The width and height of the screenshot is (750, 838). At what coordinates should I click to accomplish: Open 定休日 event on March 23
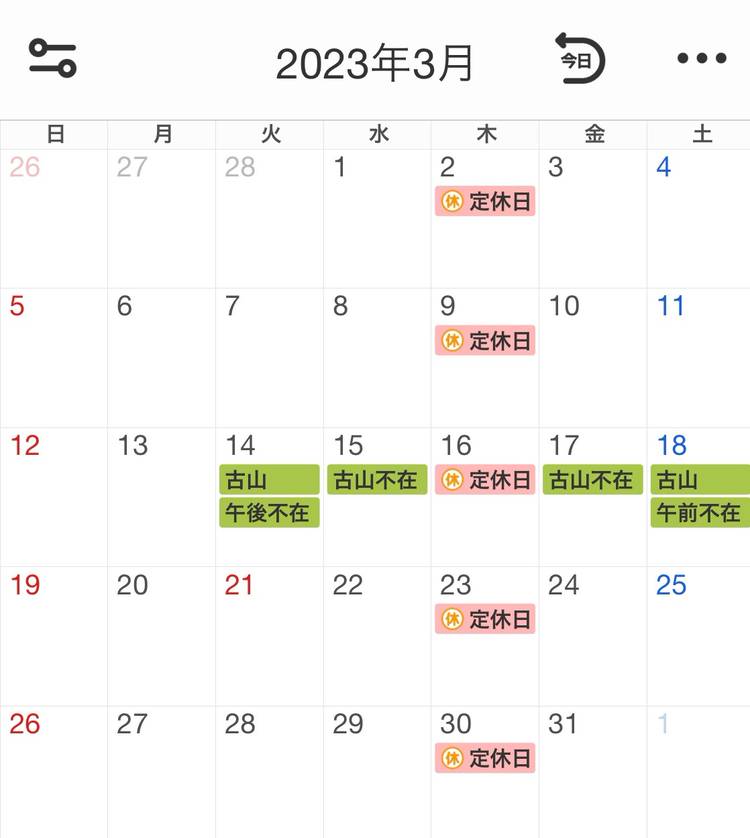point(485,619)
